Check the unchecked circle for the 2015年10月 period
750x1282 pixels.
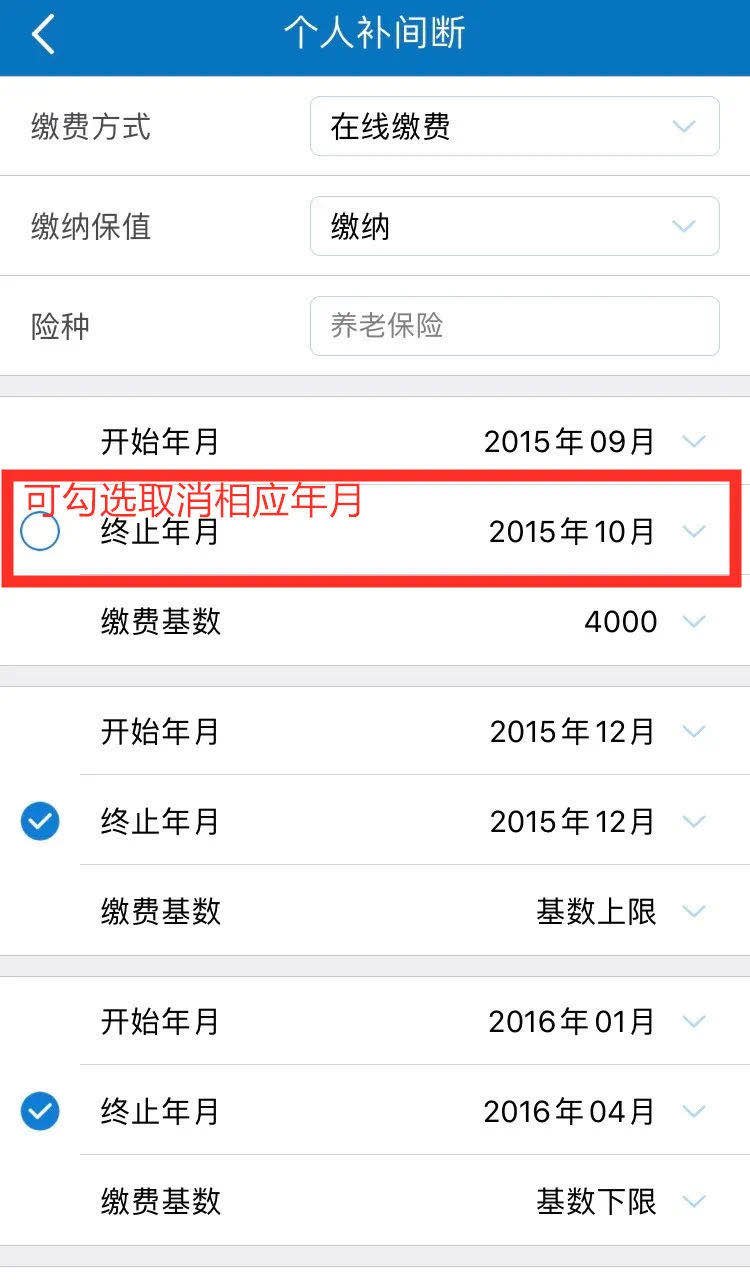click(x=40, y=532)
